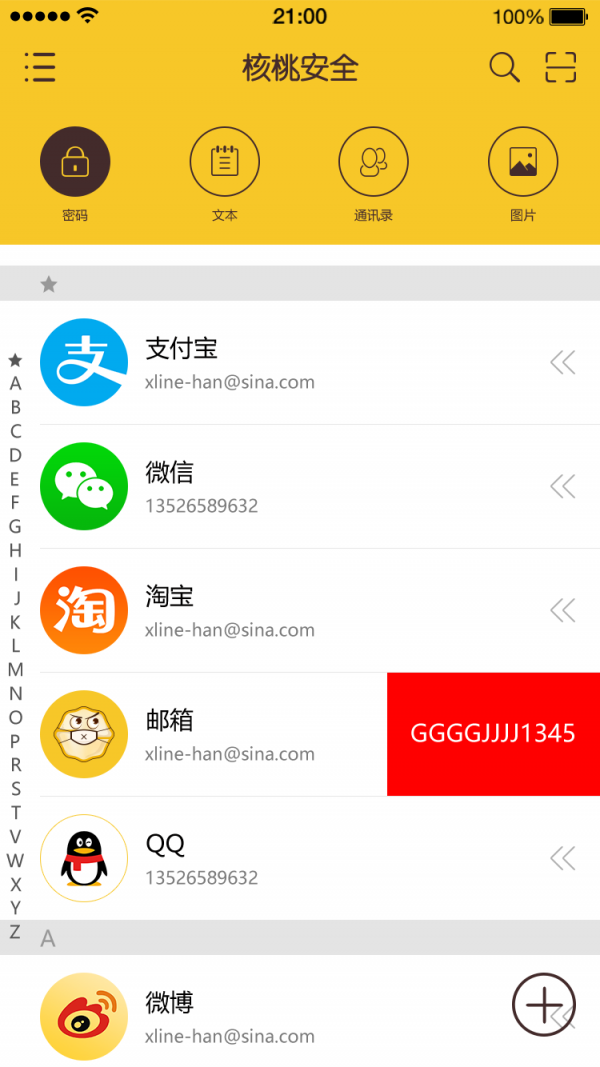Open the hamburger menu

[40, 68]
